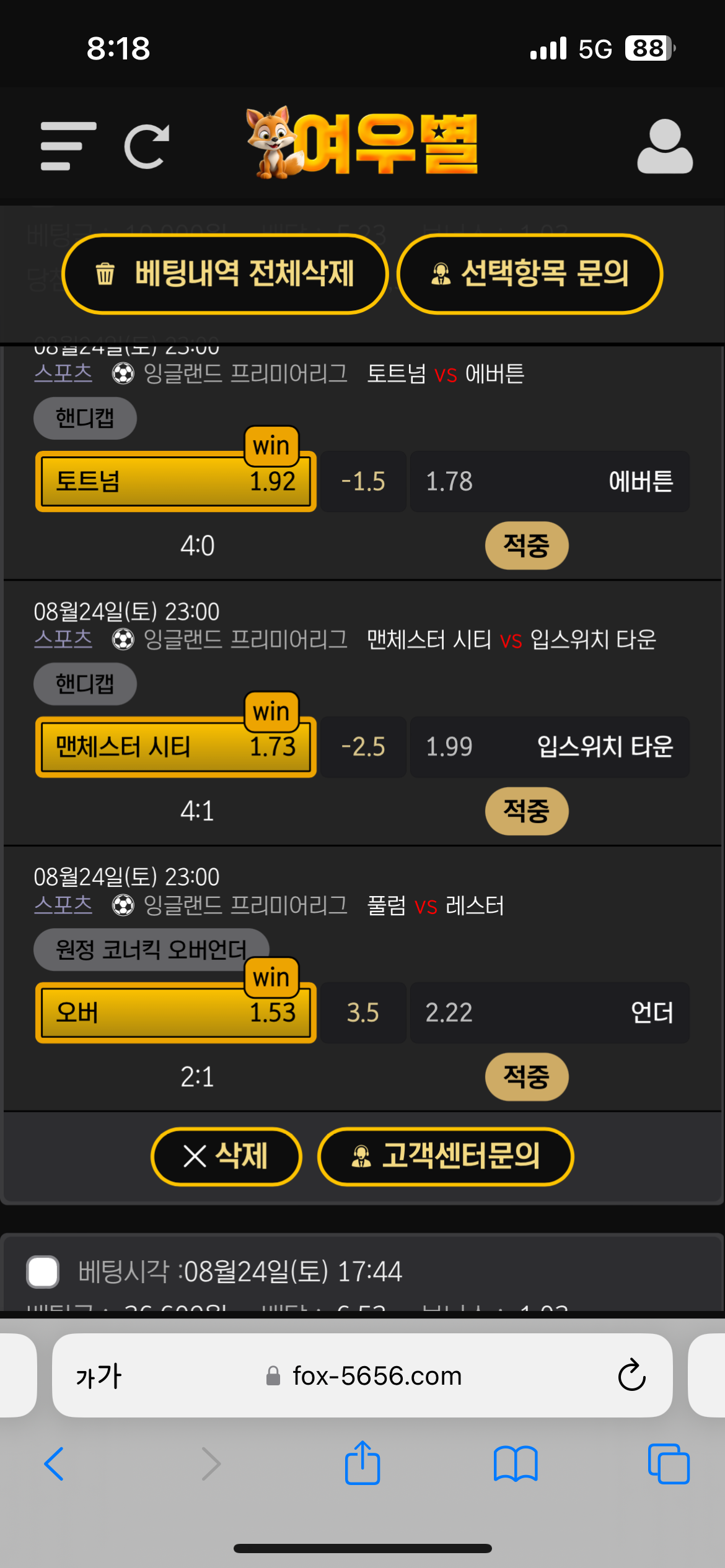Share this page

coord(362,1463)
